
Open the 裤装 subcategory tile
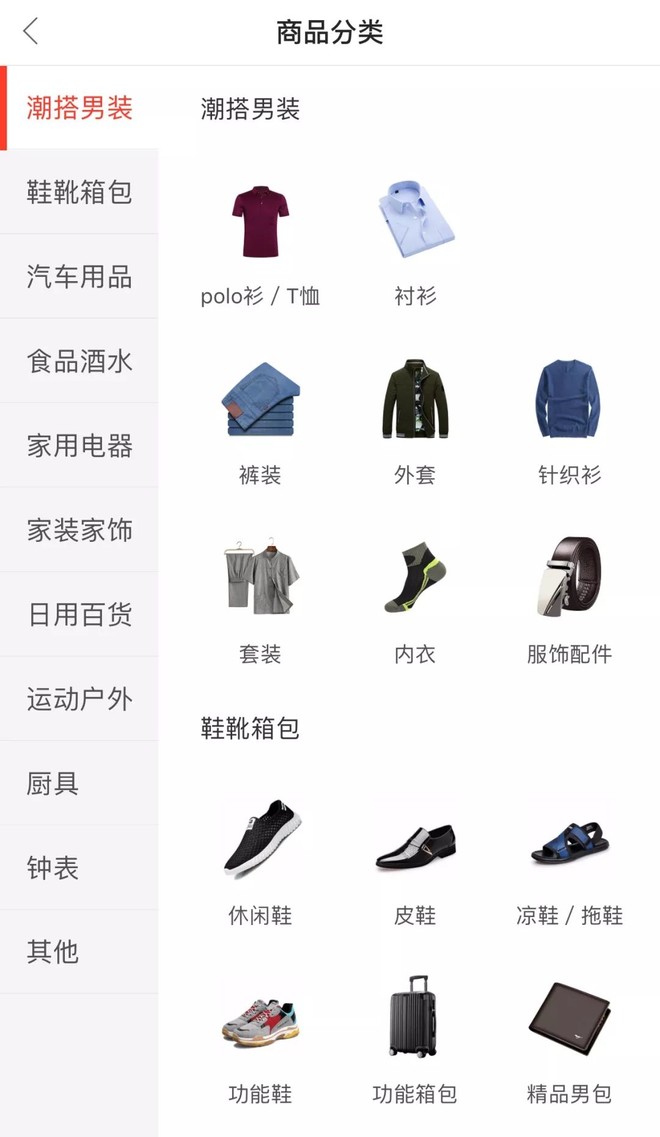click(x=260, y=422)
